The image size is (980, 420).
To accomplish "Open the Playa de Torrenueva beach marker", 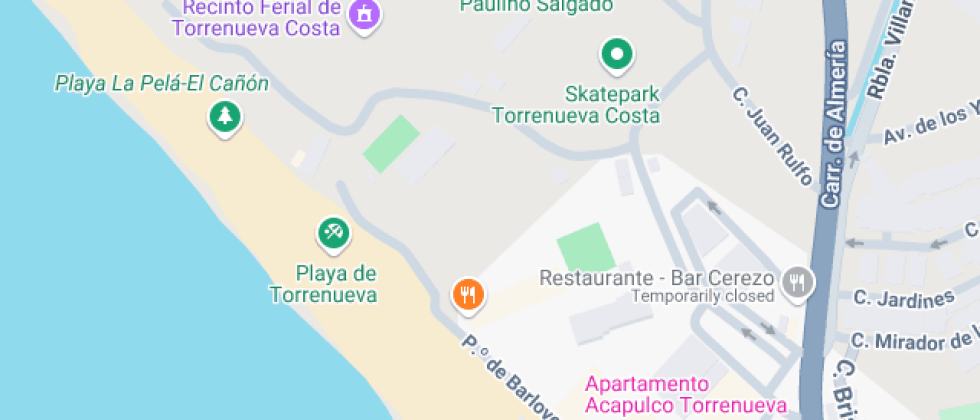I will (x=334, y=235).
